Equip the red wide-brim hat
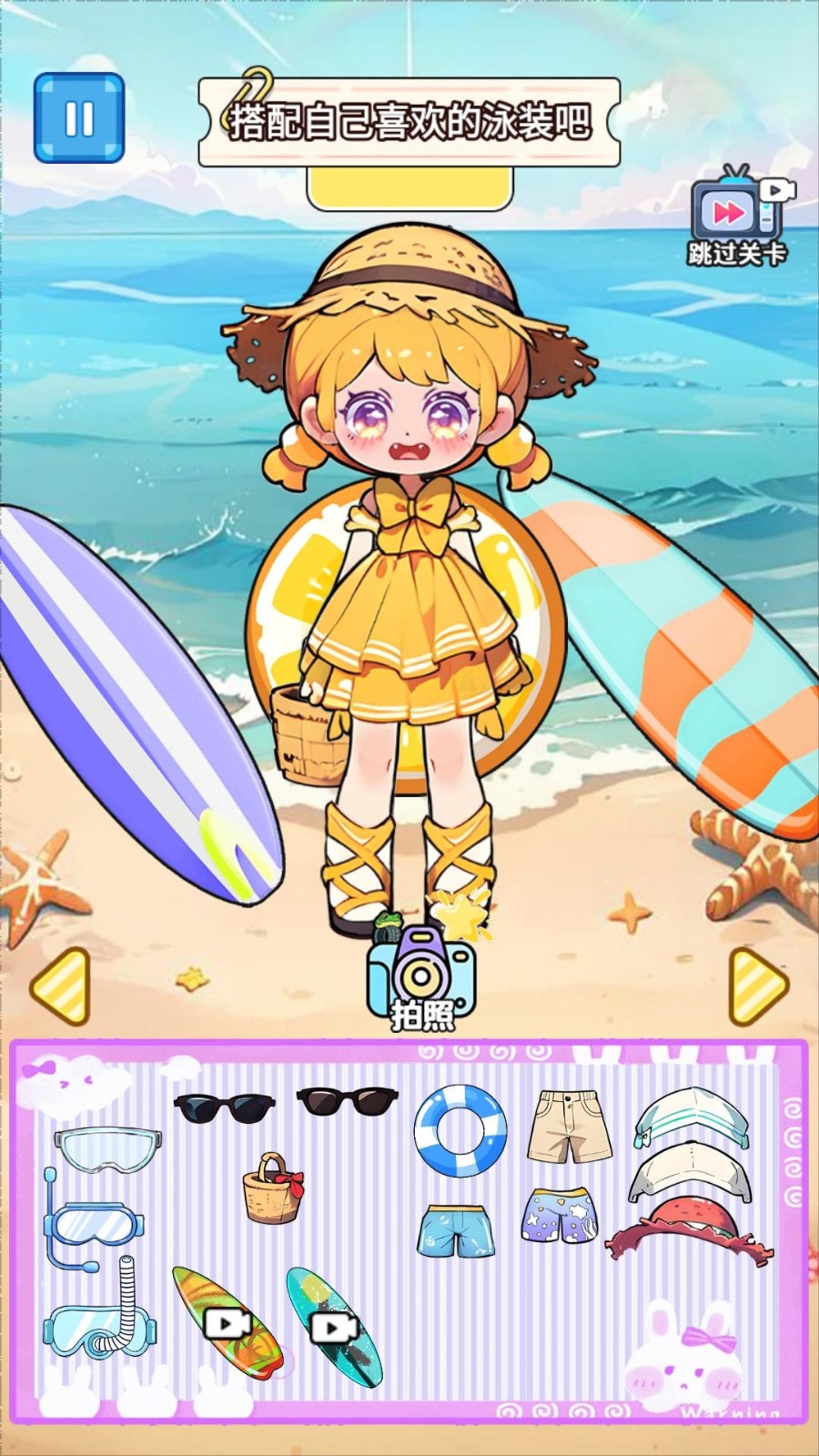Image resolution: width=819 pixels, height=1456 pixels. 692,1228
